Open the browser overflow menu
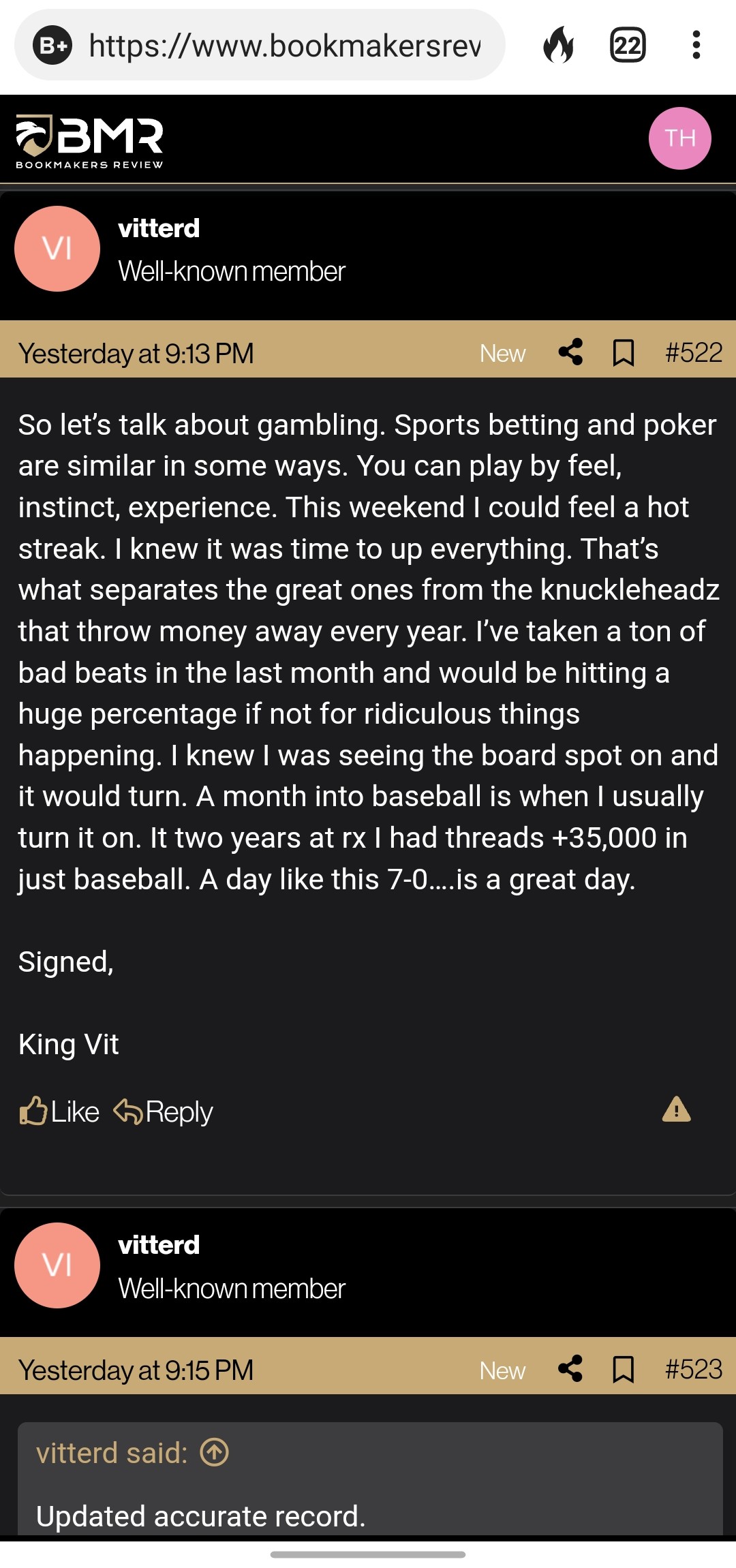This screenshot has width=736, height=1568. [x=696, y=46]
